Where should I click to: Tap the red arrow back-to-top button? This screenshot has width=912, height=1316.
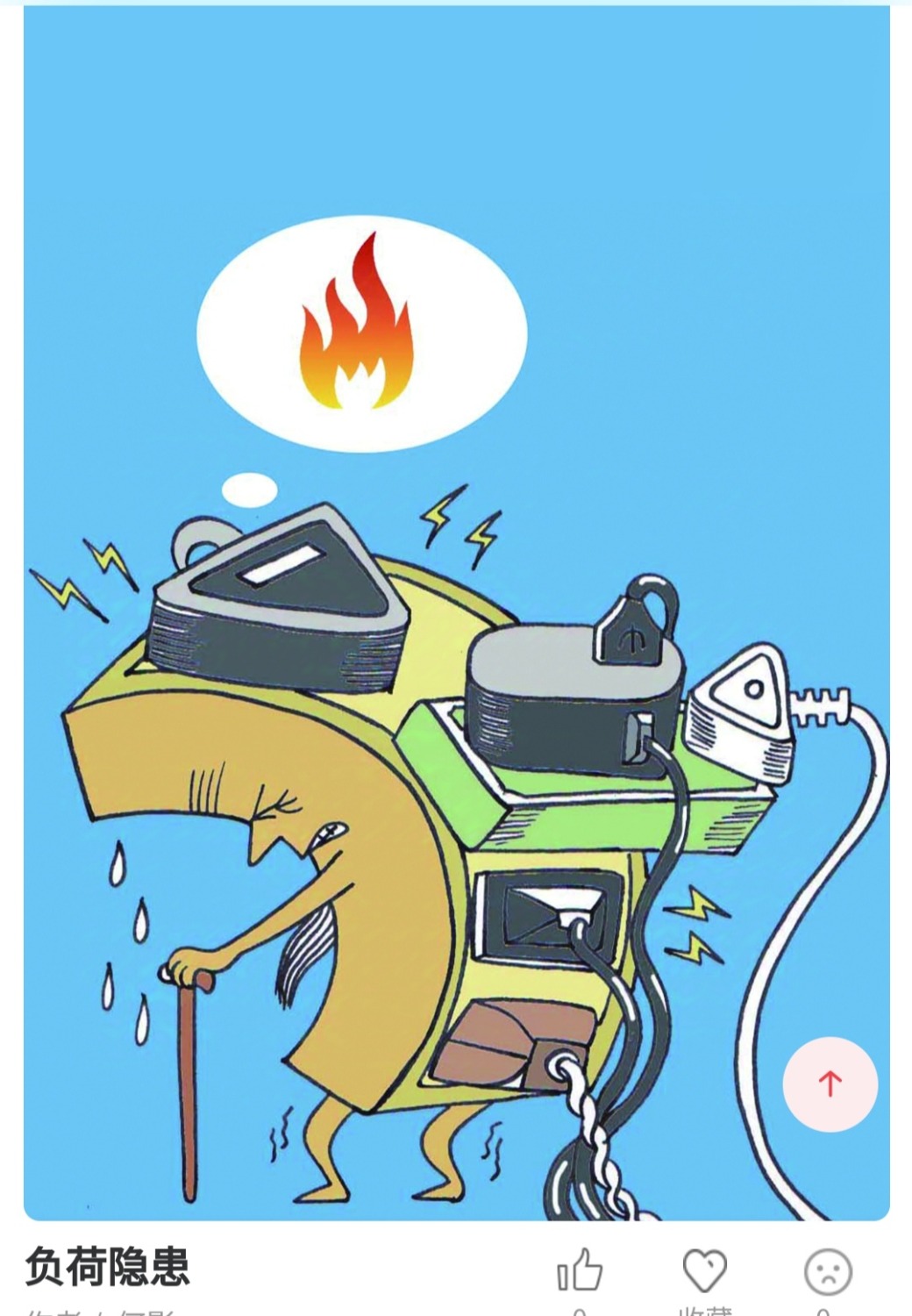pos(830,1084)
